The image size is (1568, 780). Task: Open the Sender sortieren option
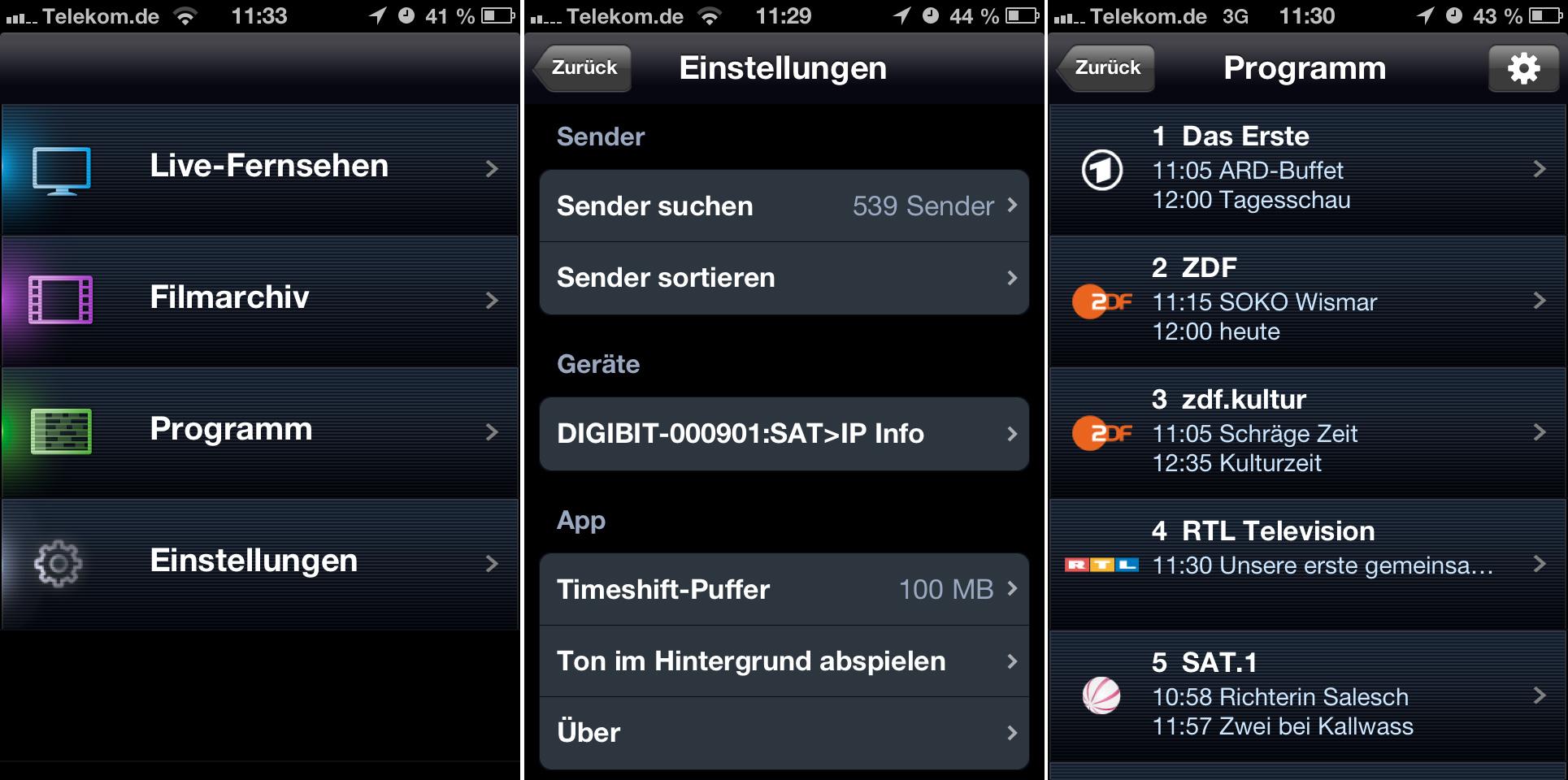click(x=784, y=278)
